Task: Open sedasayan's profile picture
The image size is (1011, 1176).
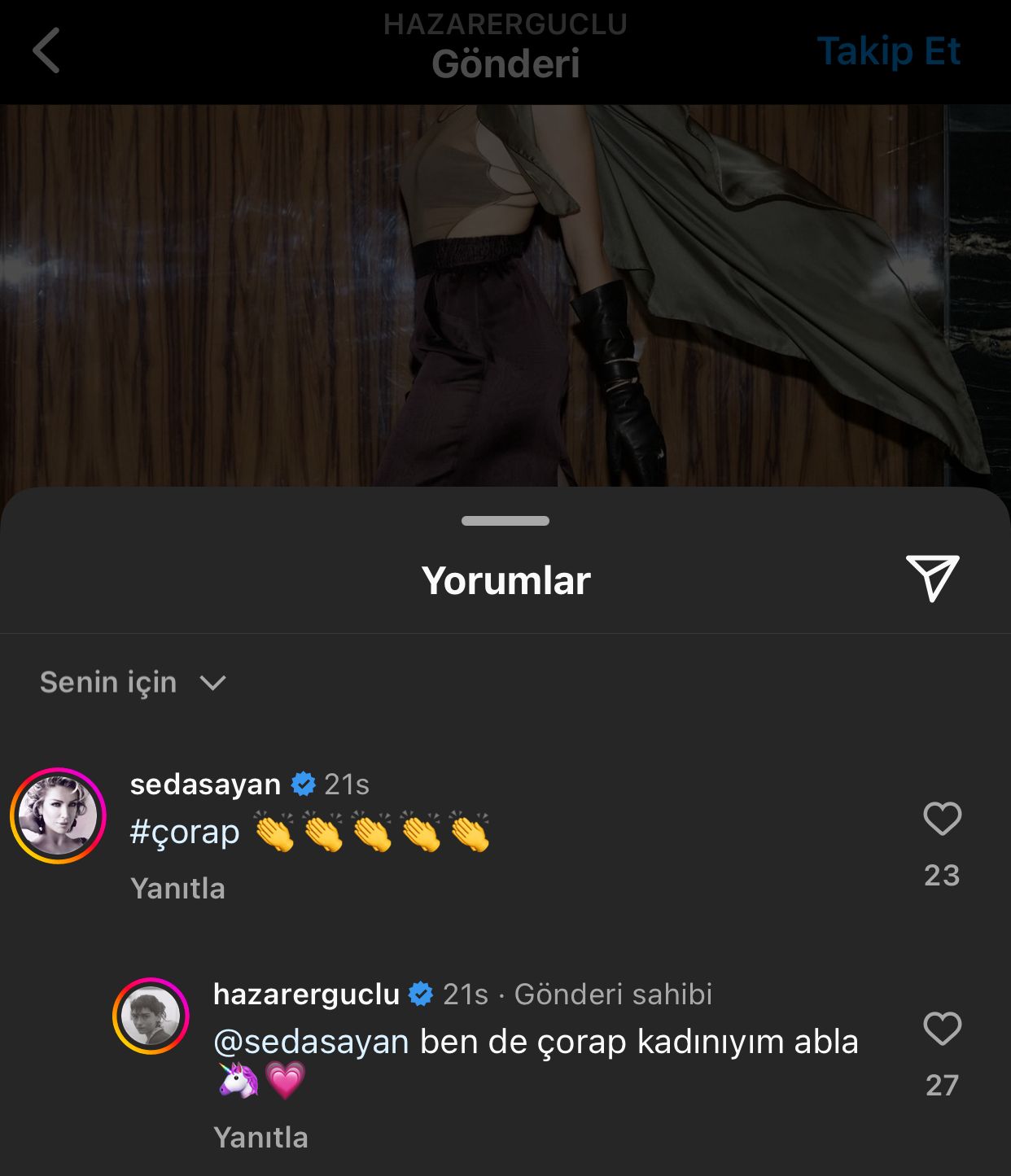Action: (59, 814)
